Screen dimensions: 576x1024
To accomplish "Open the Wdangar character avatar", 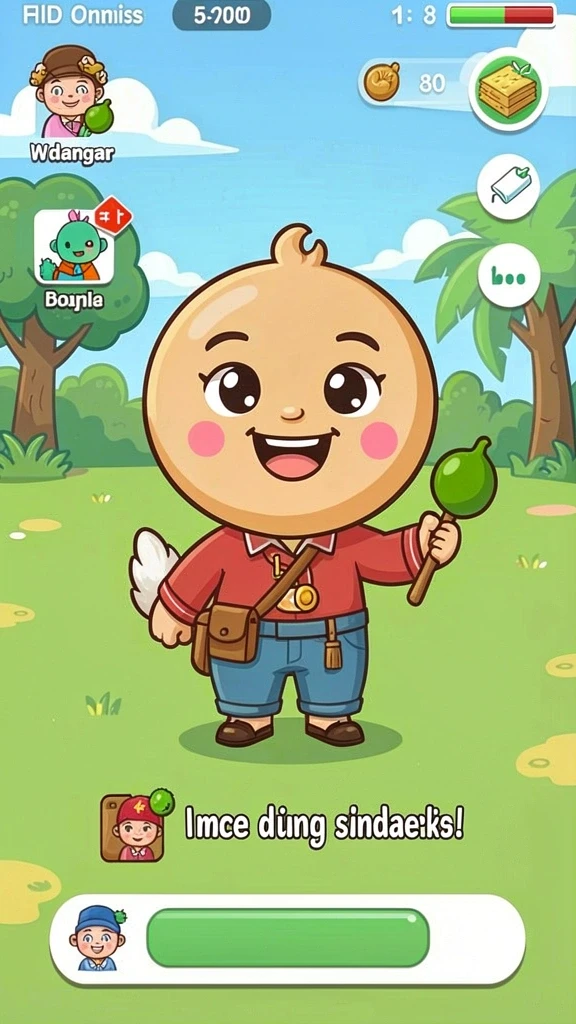I will pos(71,91).
